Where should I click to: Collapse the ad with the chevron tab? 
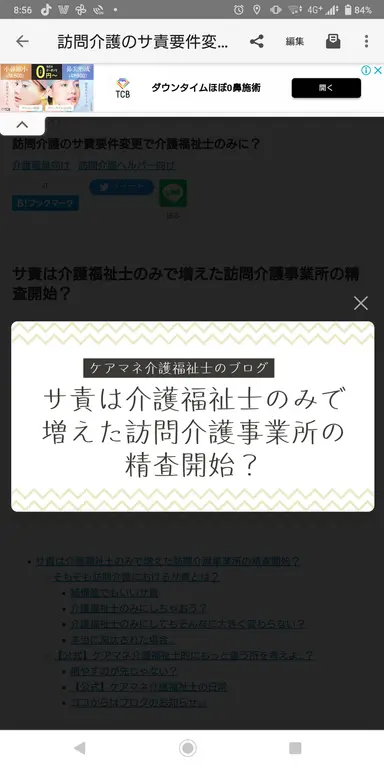[x=22, y=125]
